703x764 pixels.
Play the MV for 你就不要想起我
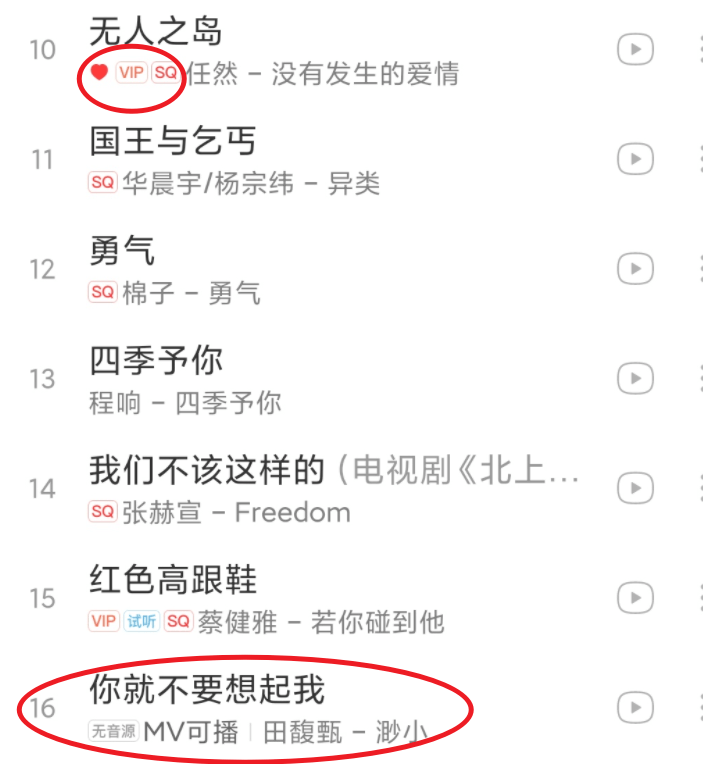pyautogui.click(x=635, y=707)
